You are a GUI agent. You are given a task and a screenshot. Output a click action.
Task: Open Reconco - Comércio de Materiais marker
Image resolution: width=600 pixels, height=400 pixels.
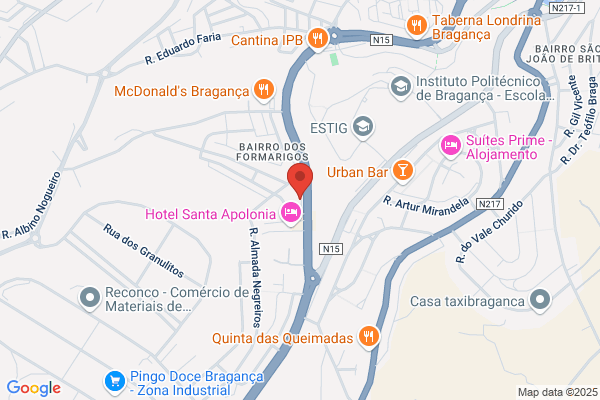90,298
